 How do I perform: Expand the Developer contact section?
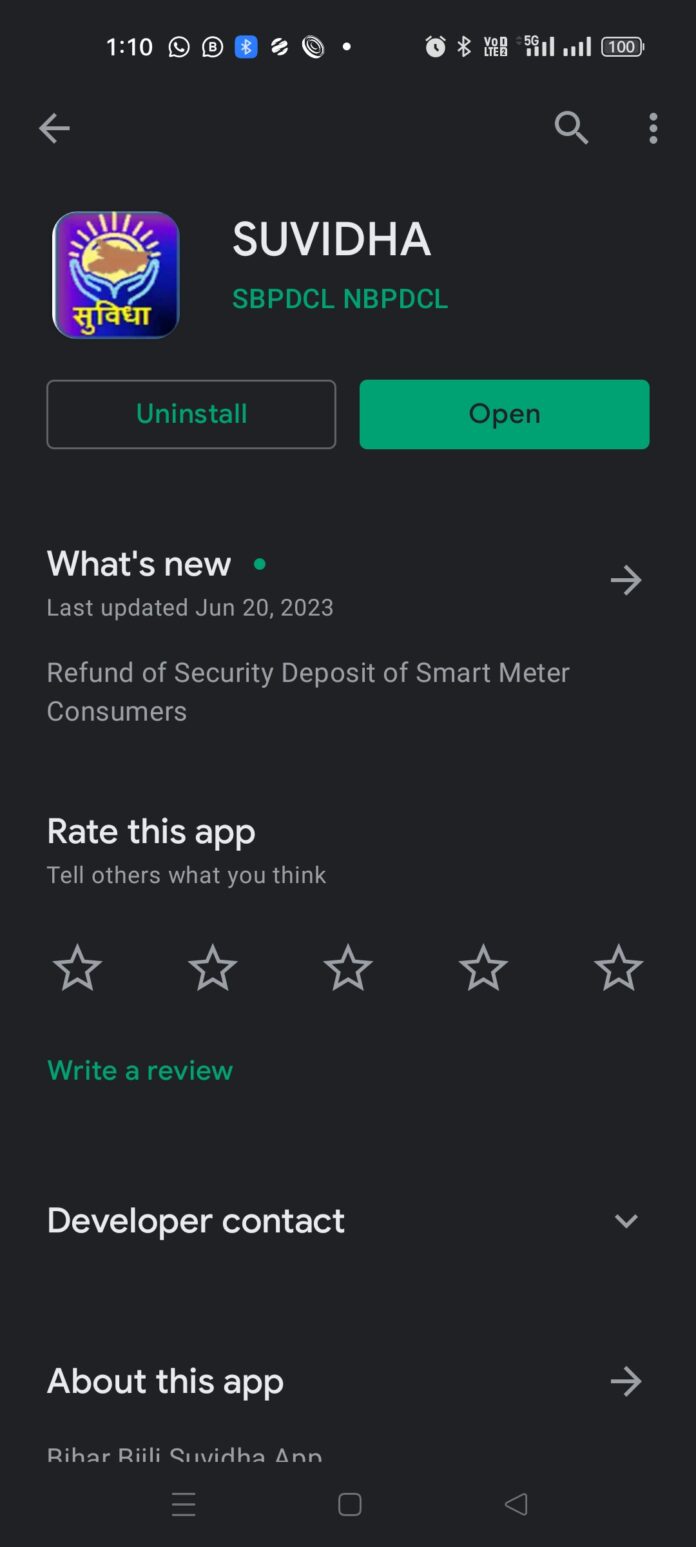tap(626, 1221)
